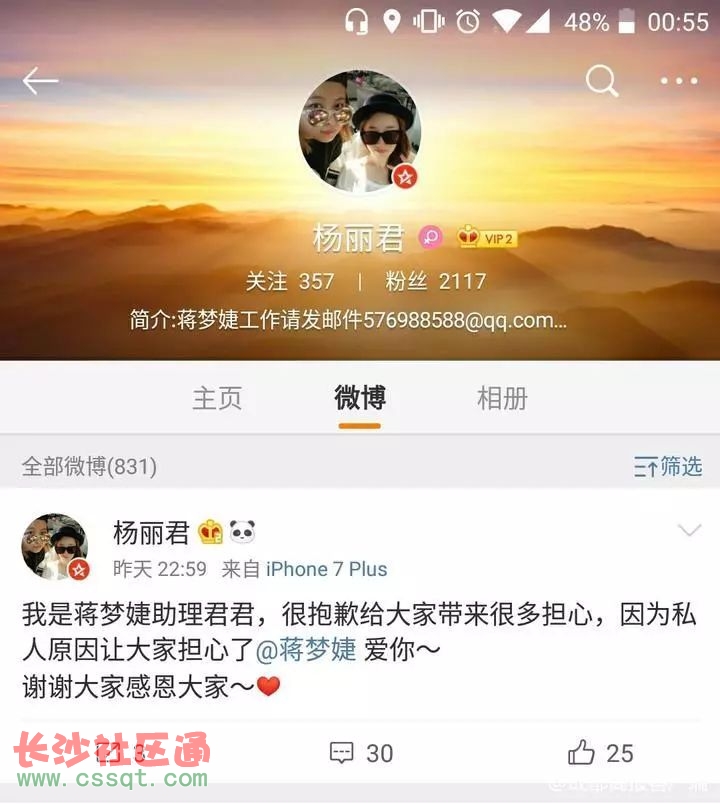Tap the small avatar beside the post

[55, 547]
